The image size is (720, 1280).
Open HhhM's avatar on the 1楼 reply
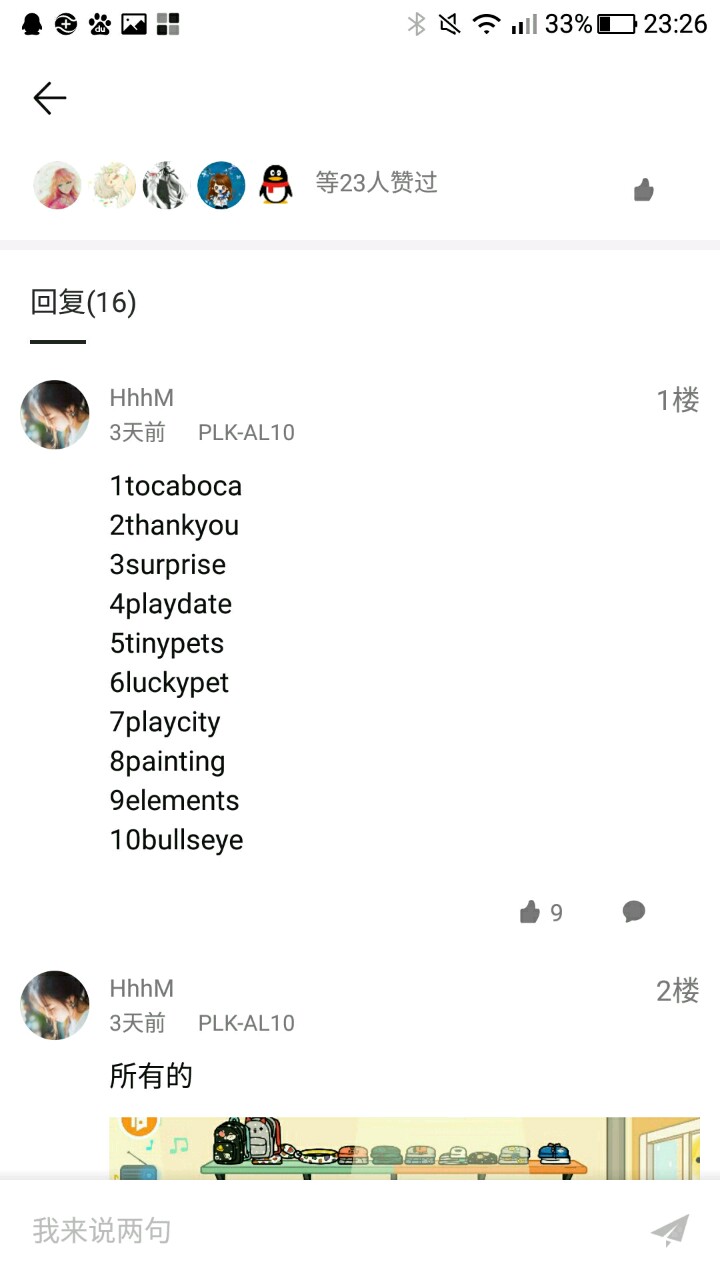coord(55,415)
